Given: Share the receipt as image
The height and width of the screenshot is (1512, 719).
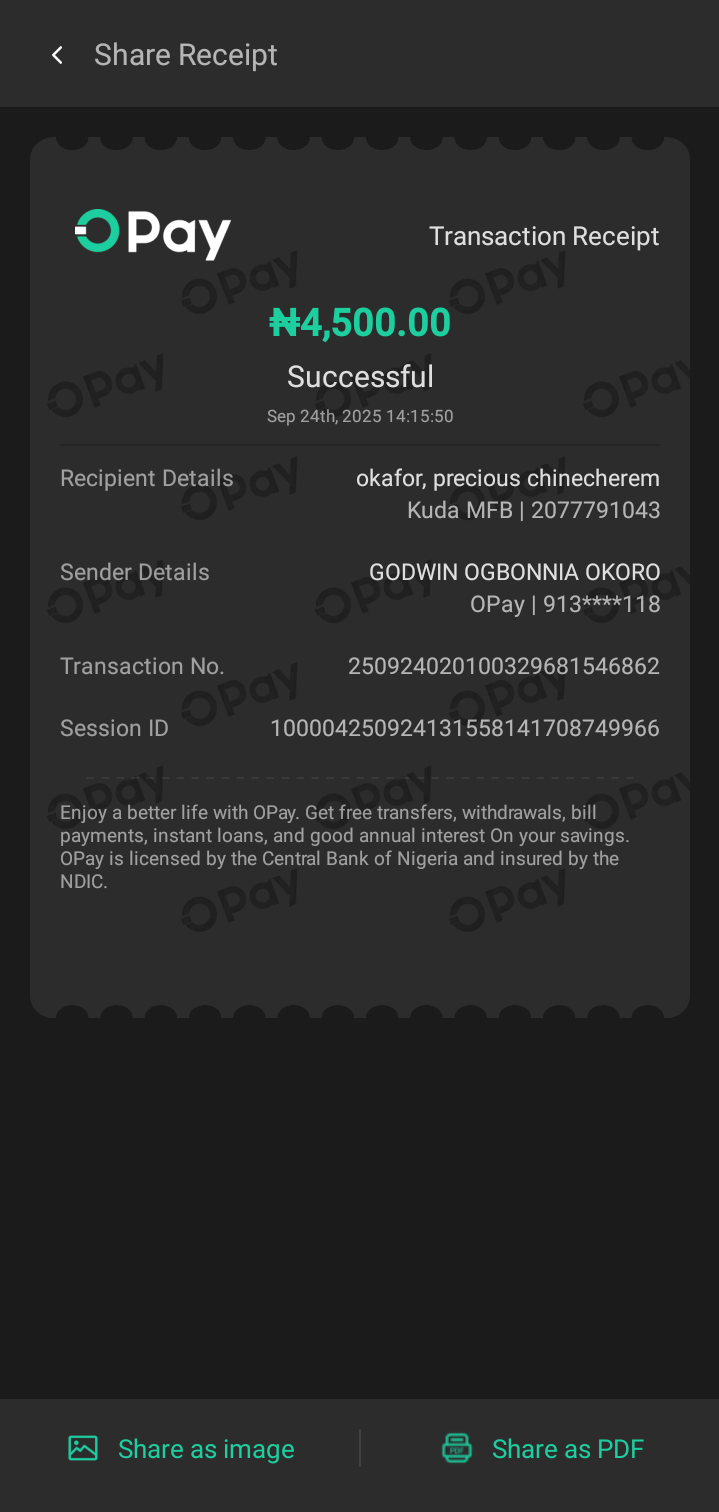Looking at the screenshot, I should [182, 1449].
